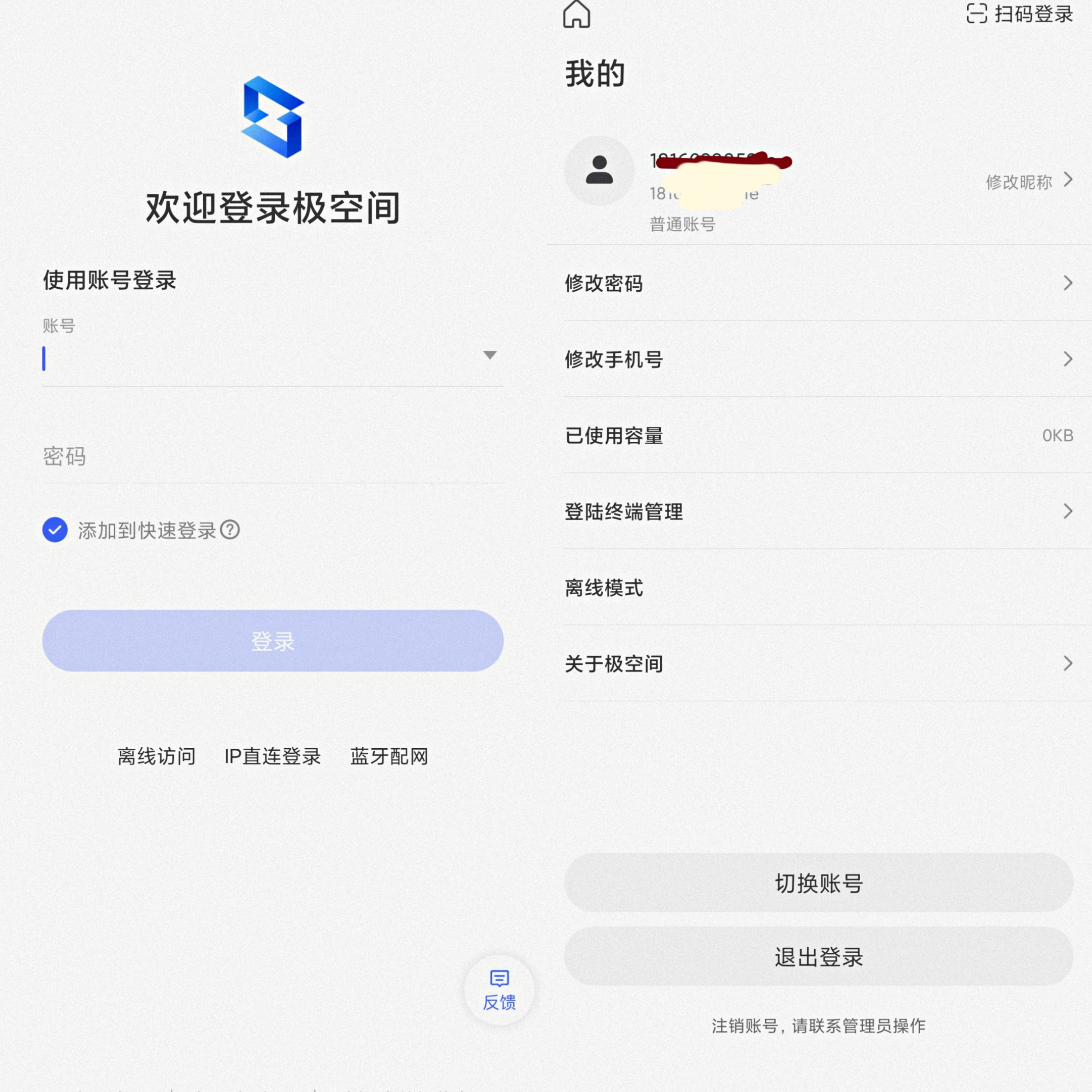Choose IP直连登录 option
Viewport: 1092px width, 1092px height.
click(272, 756)
